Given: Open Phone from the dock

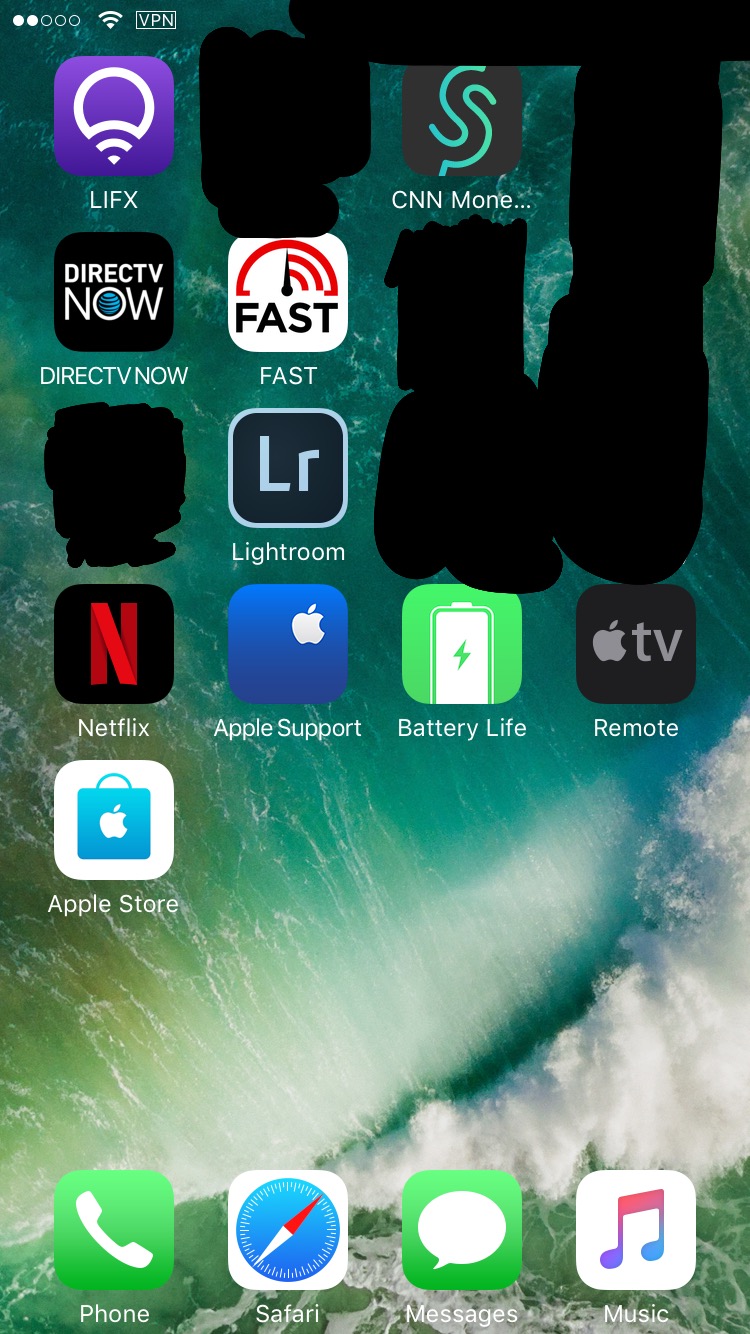Looking at the screenshot, I should click(x=113, y=1230).
